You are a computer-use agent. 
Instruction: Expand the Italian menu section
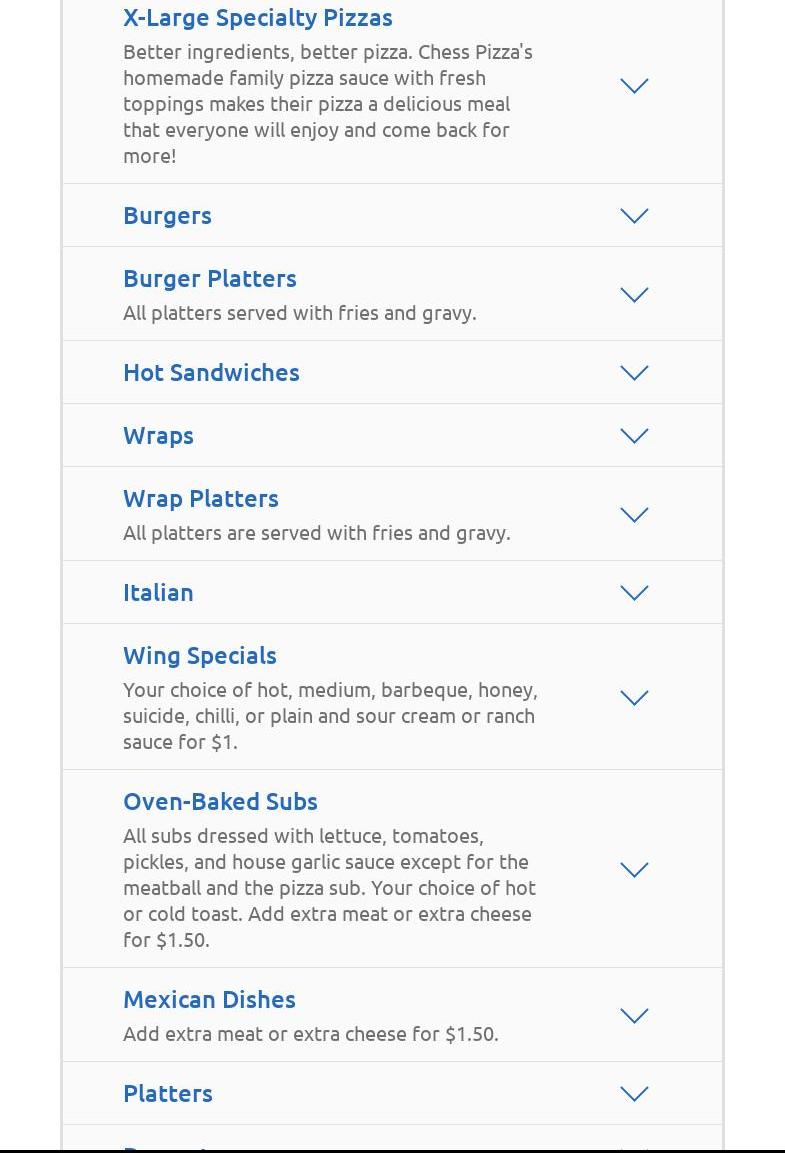coord(634,593)
